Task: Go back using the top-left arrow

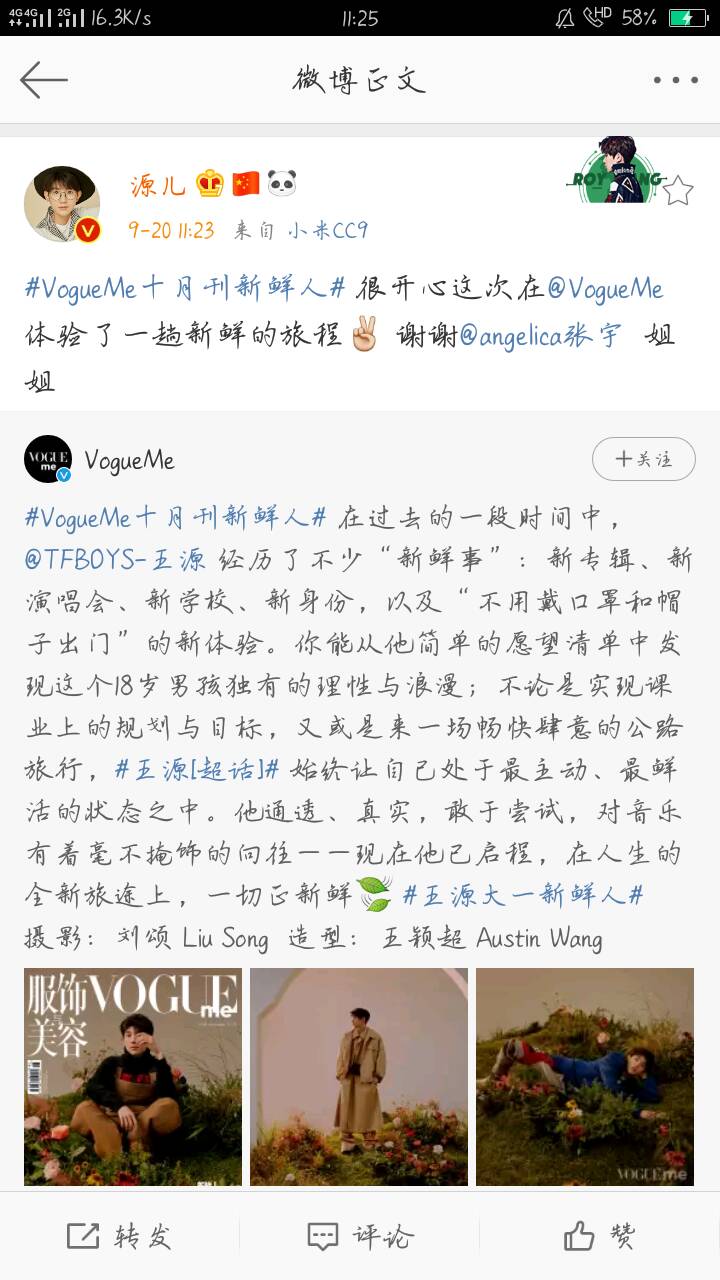Action: [43, 80]
